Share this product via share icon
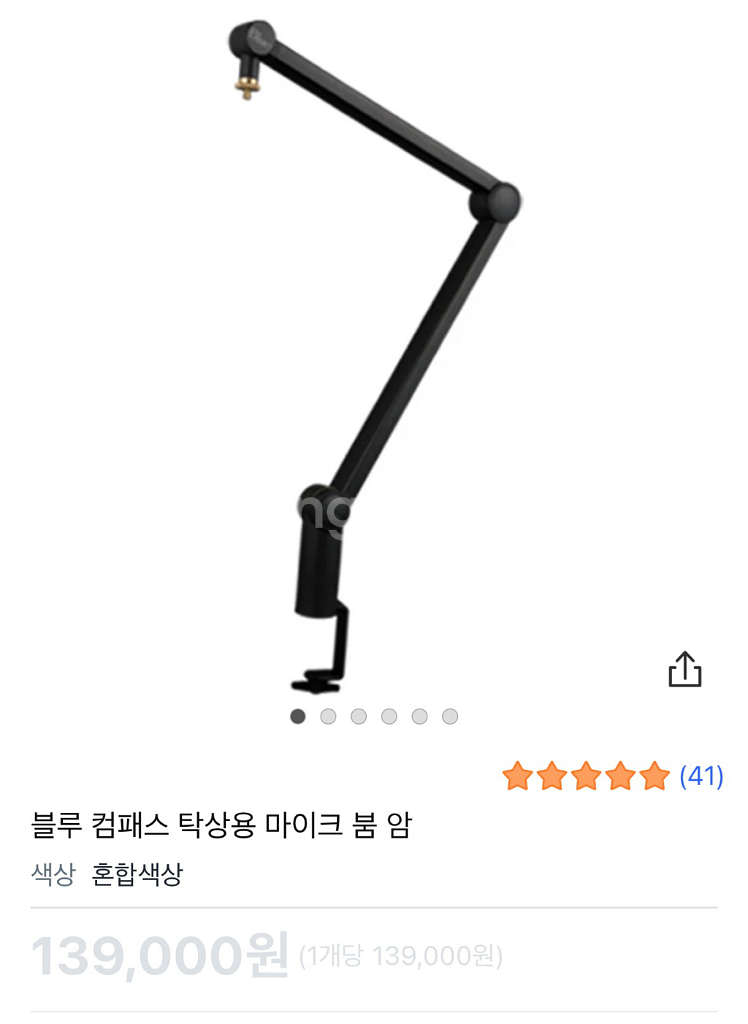748x1024 pixels. (x=685, y=669)
